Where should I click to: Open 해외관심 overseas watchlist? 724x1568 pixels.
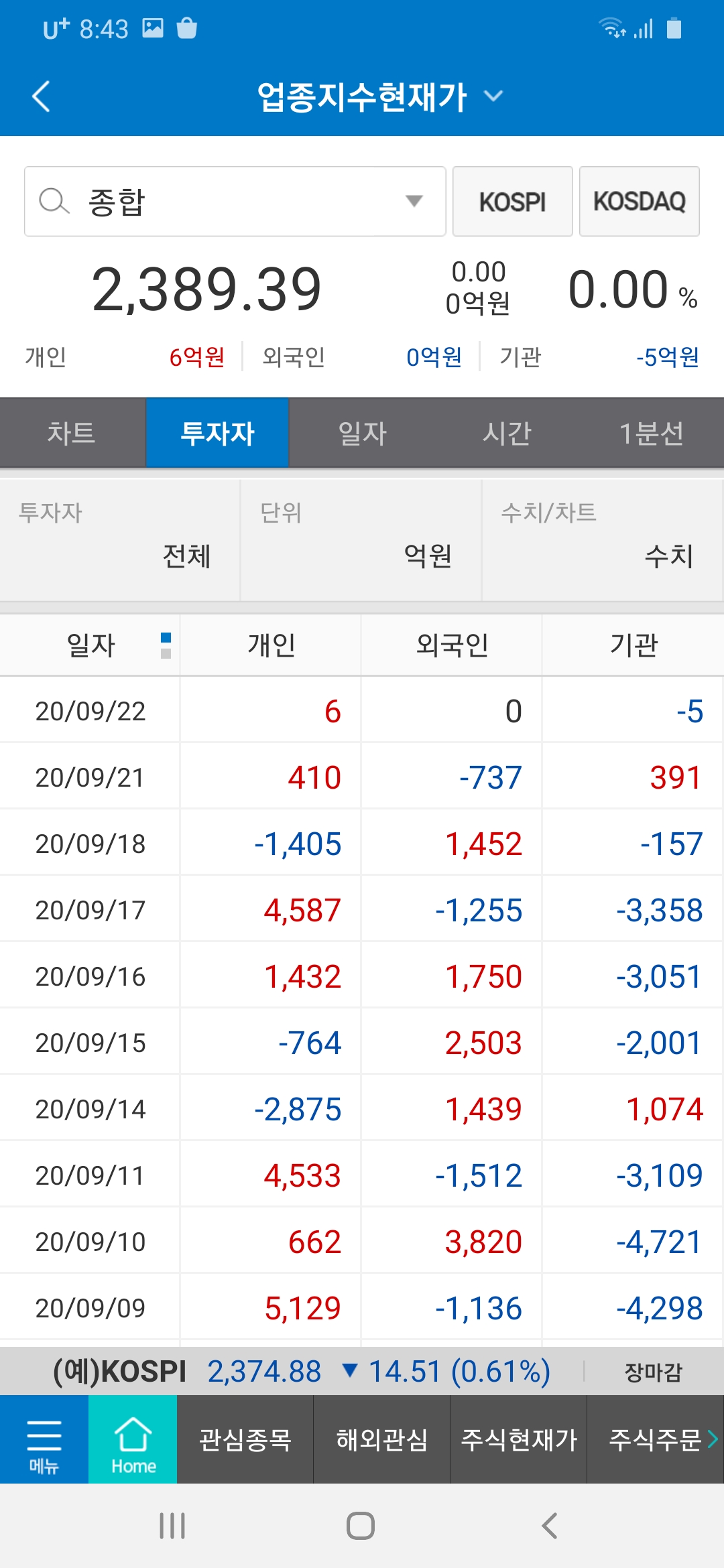pyautogui.click(x=382, y=1439)
